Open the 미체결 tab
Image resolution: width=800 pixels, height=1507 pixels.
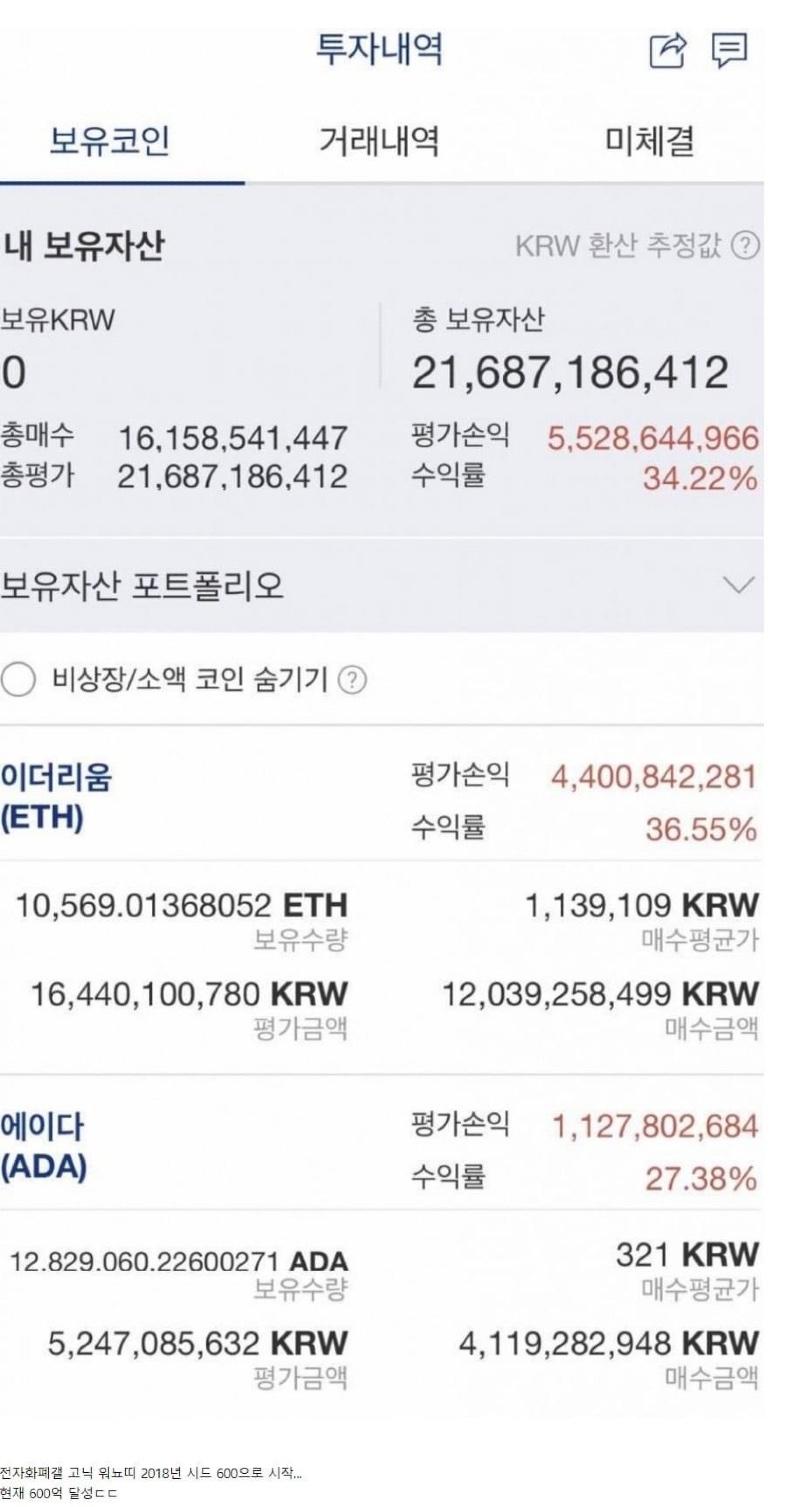pos(650,141)
